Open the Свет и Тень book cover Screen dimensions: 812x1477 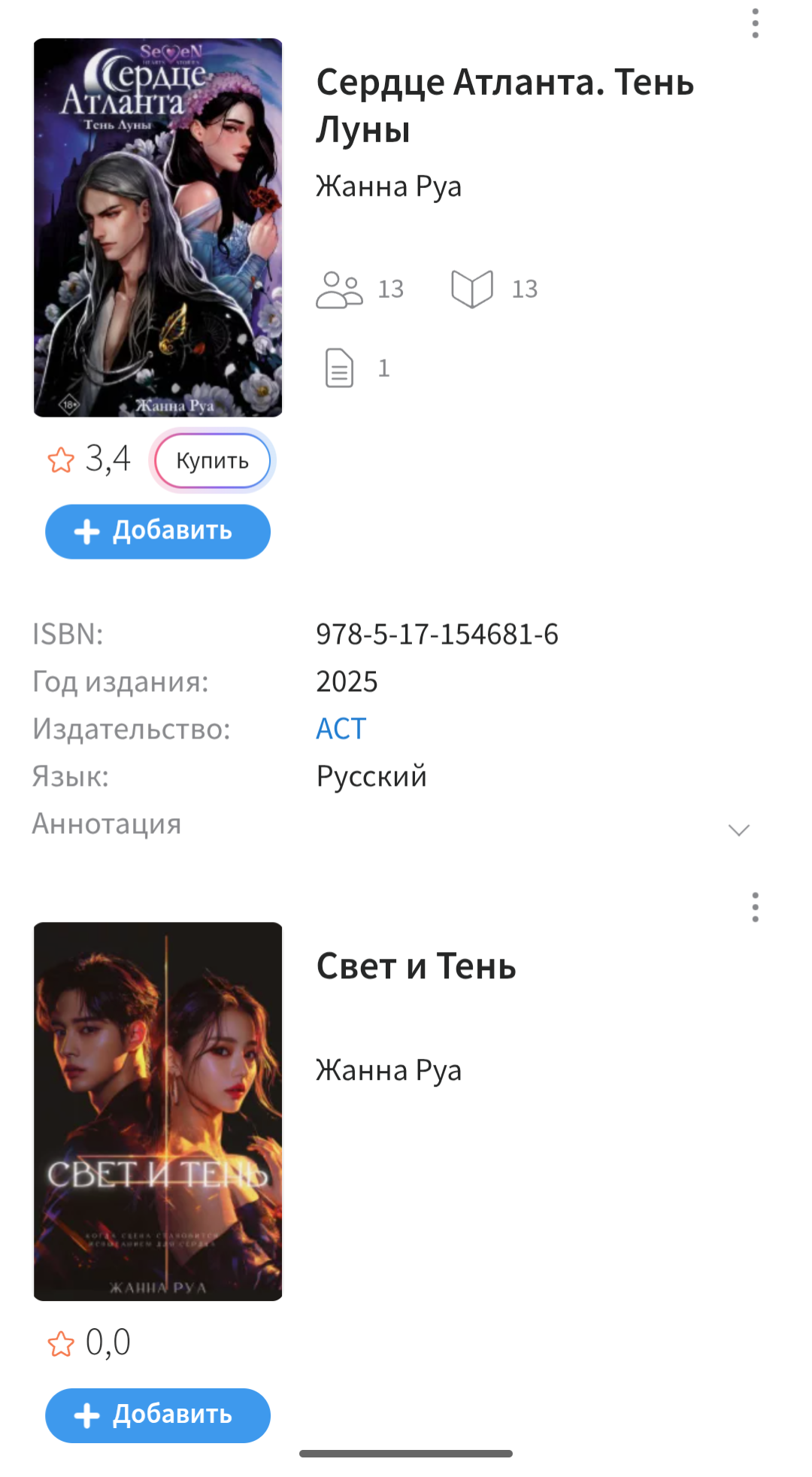point(158,1111)
